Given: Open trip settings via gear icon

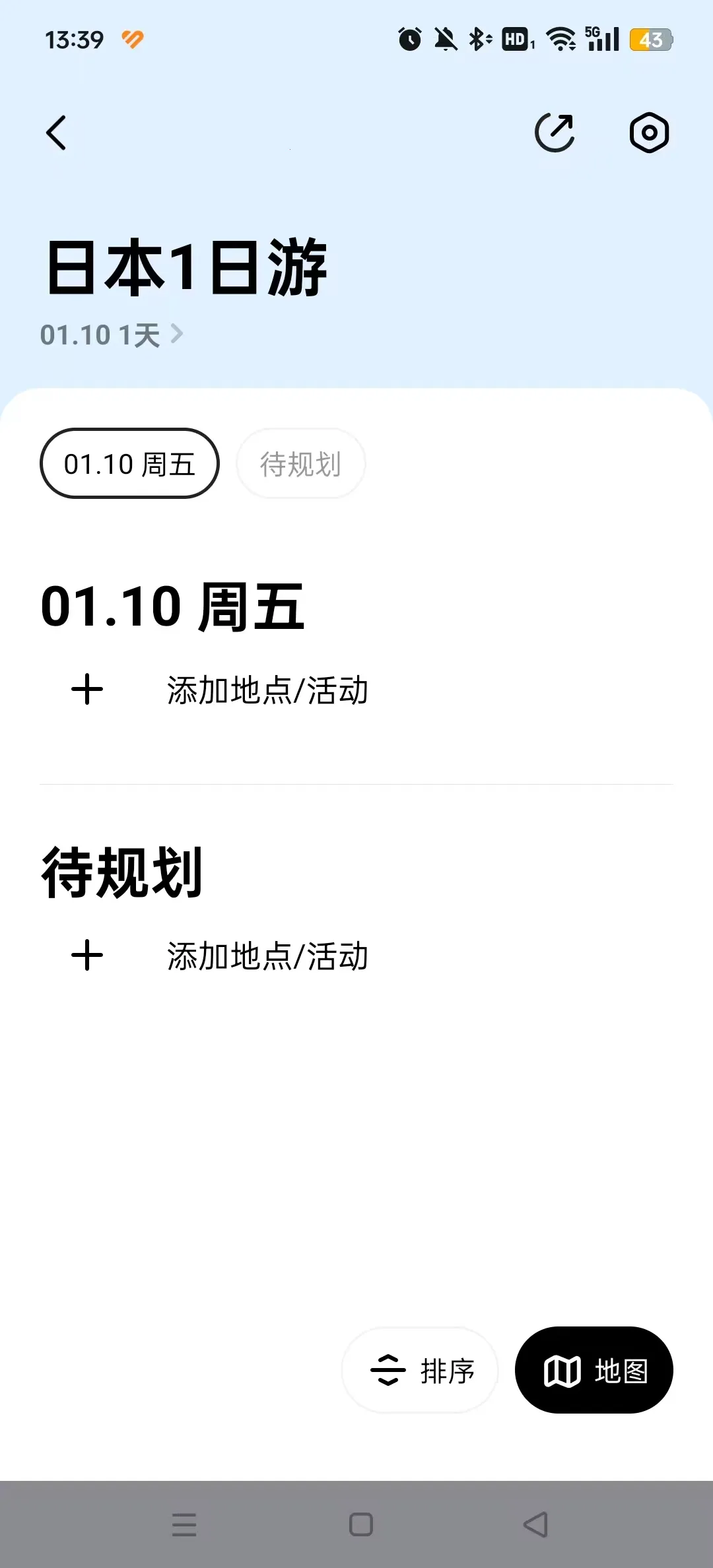Looking at the screenshot, I should click(649, 133).
